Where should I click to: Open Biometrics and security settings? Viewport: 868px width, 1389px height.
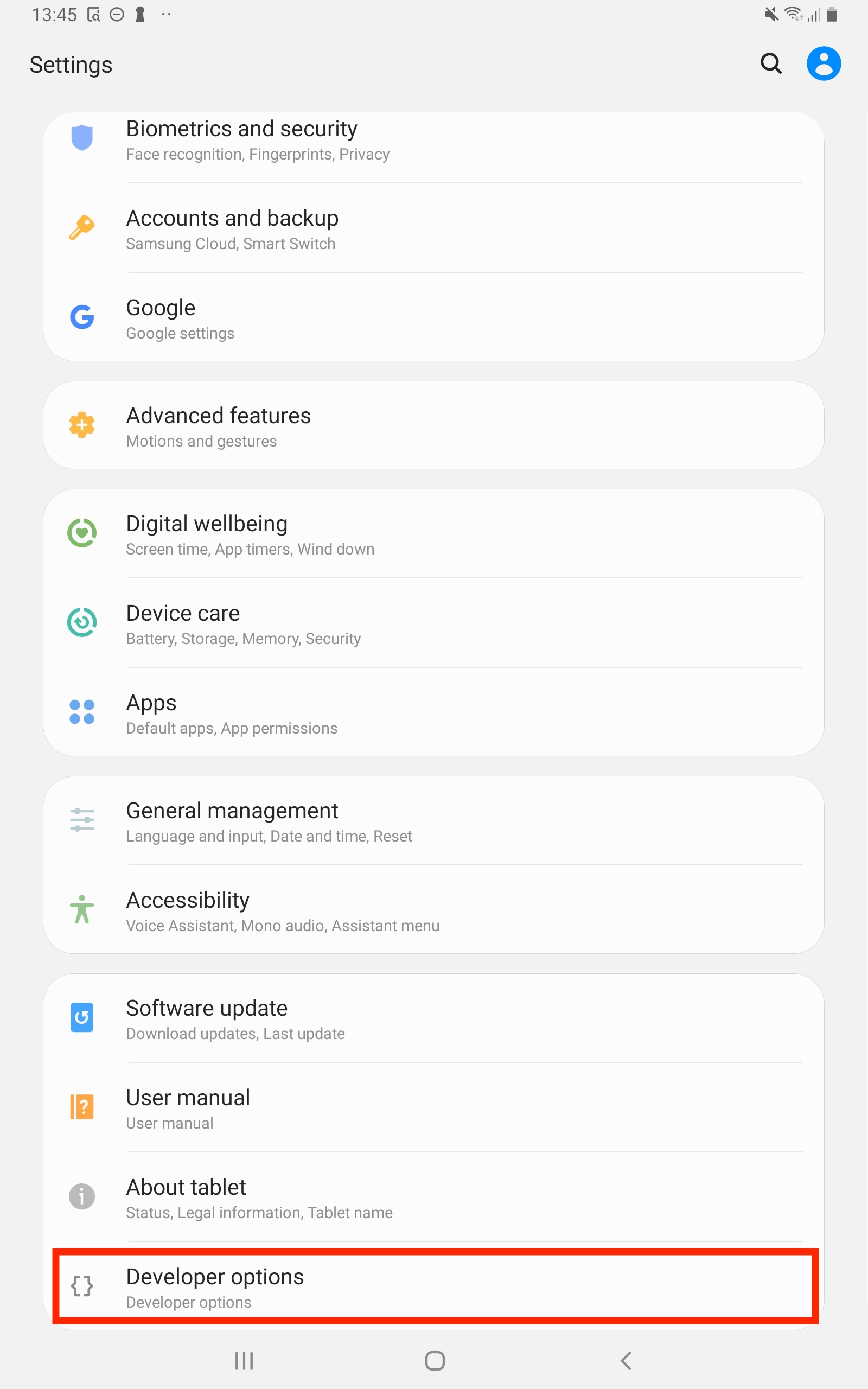(x=433, y=141)
